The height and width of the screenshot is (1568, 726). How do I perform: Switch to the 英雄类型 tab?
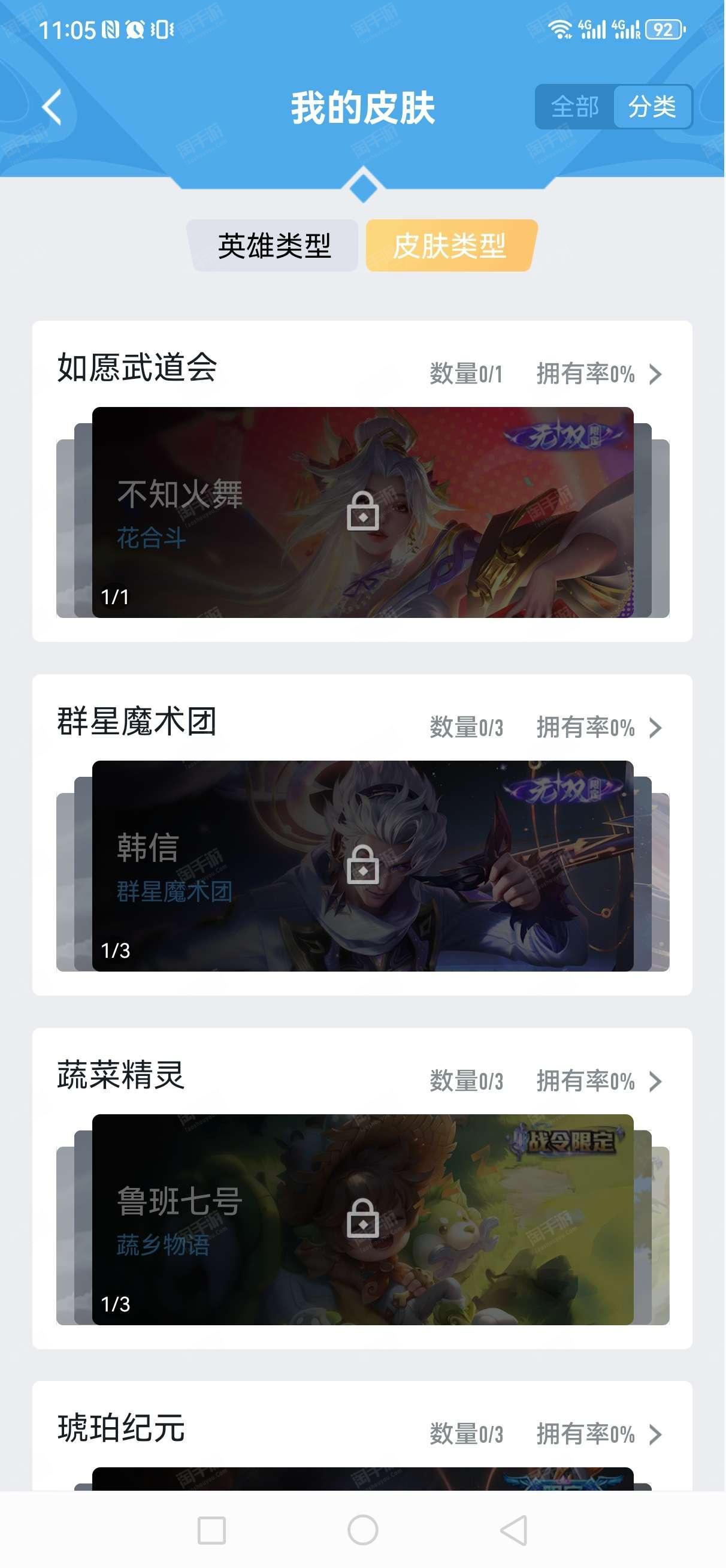274,246
